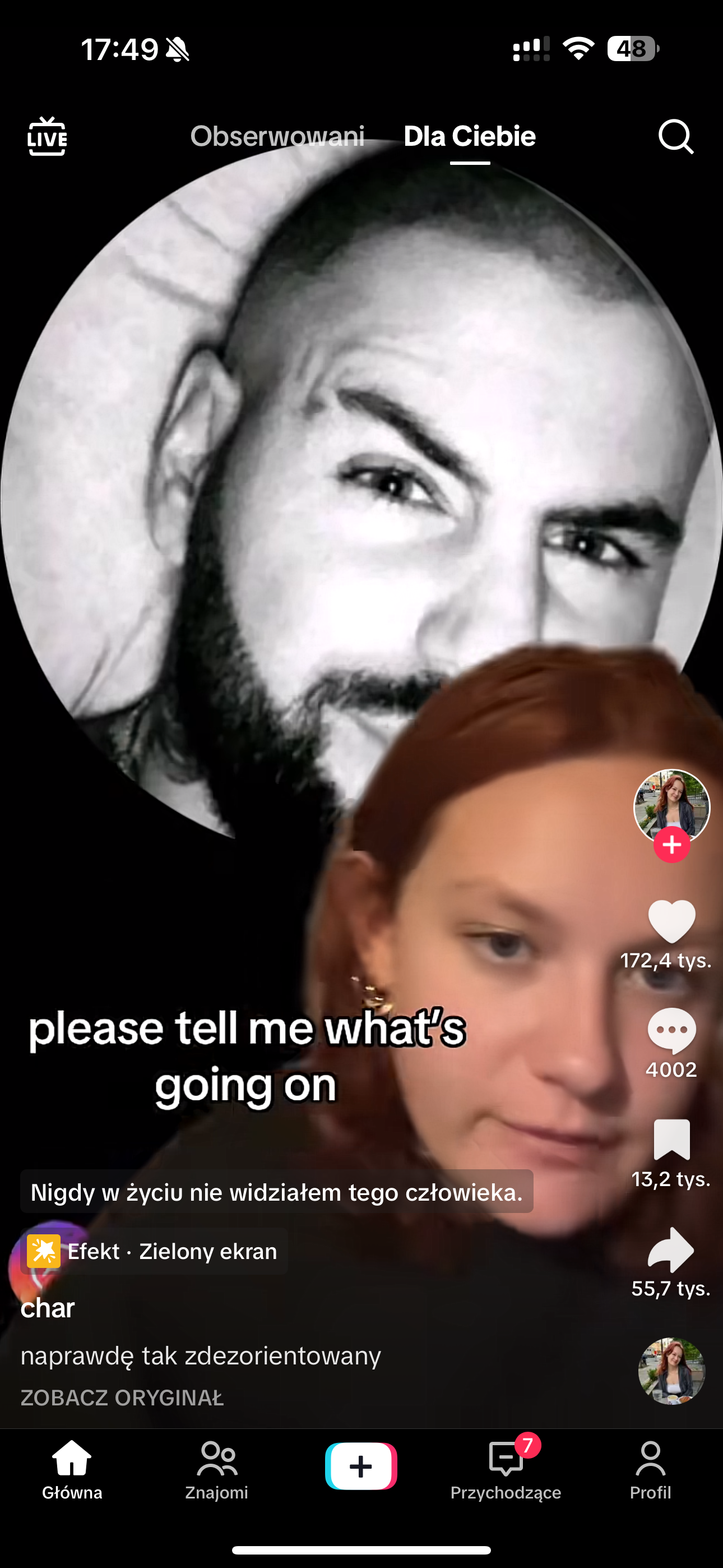This screenshot has height=1568, width=723.
Task: Open the comments on this video
Action: 671,1031
